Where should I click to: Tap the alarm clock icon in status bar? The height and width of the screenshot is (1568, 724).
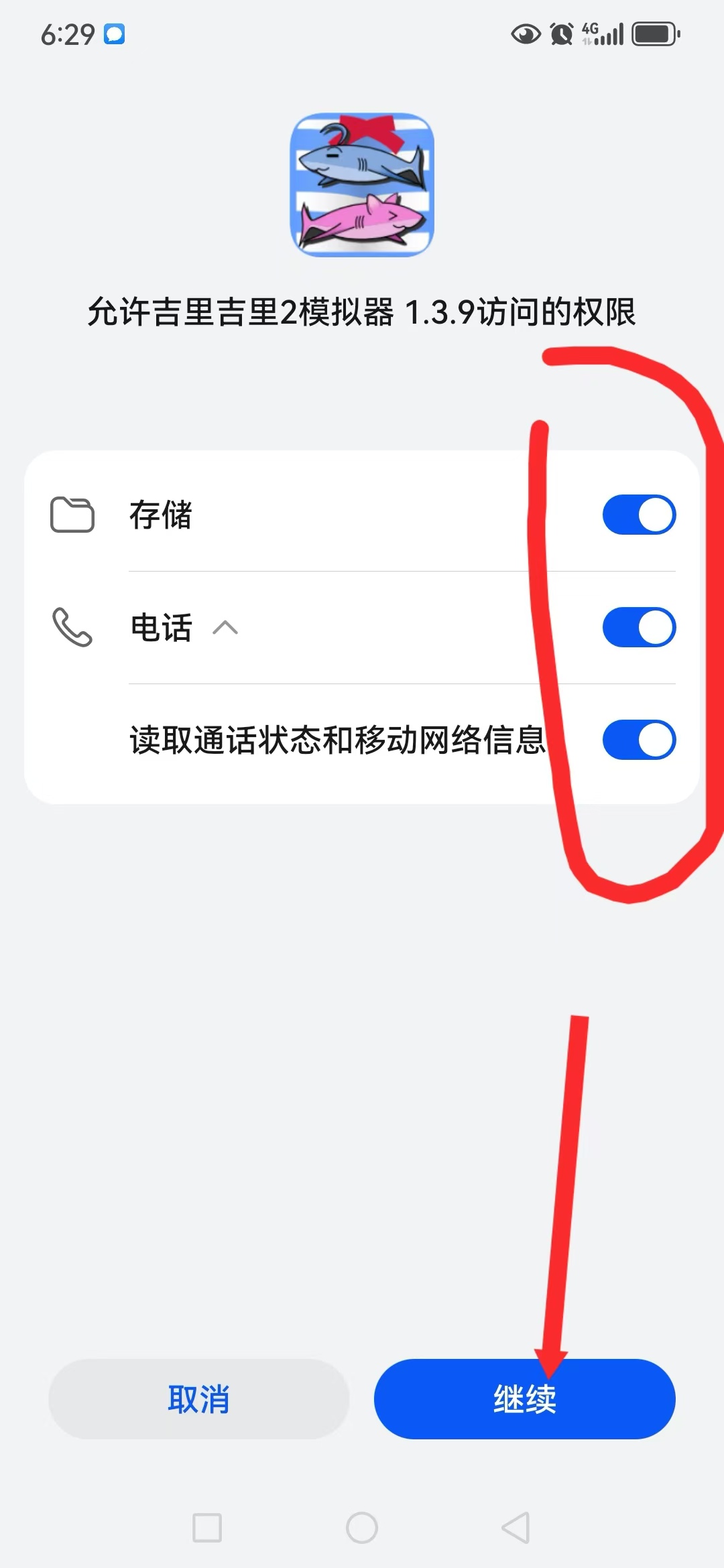[562, 34]
